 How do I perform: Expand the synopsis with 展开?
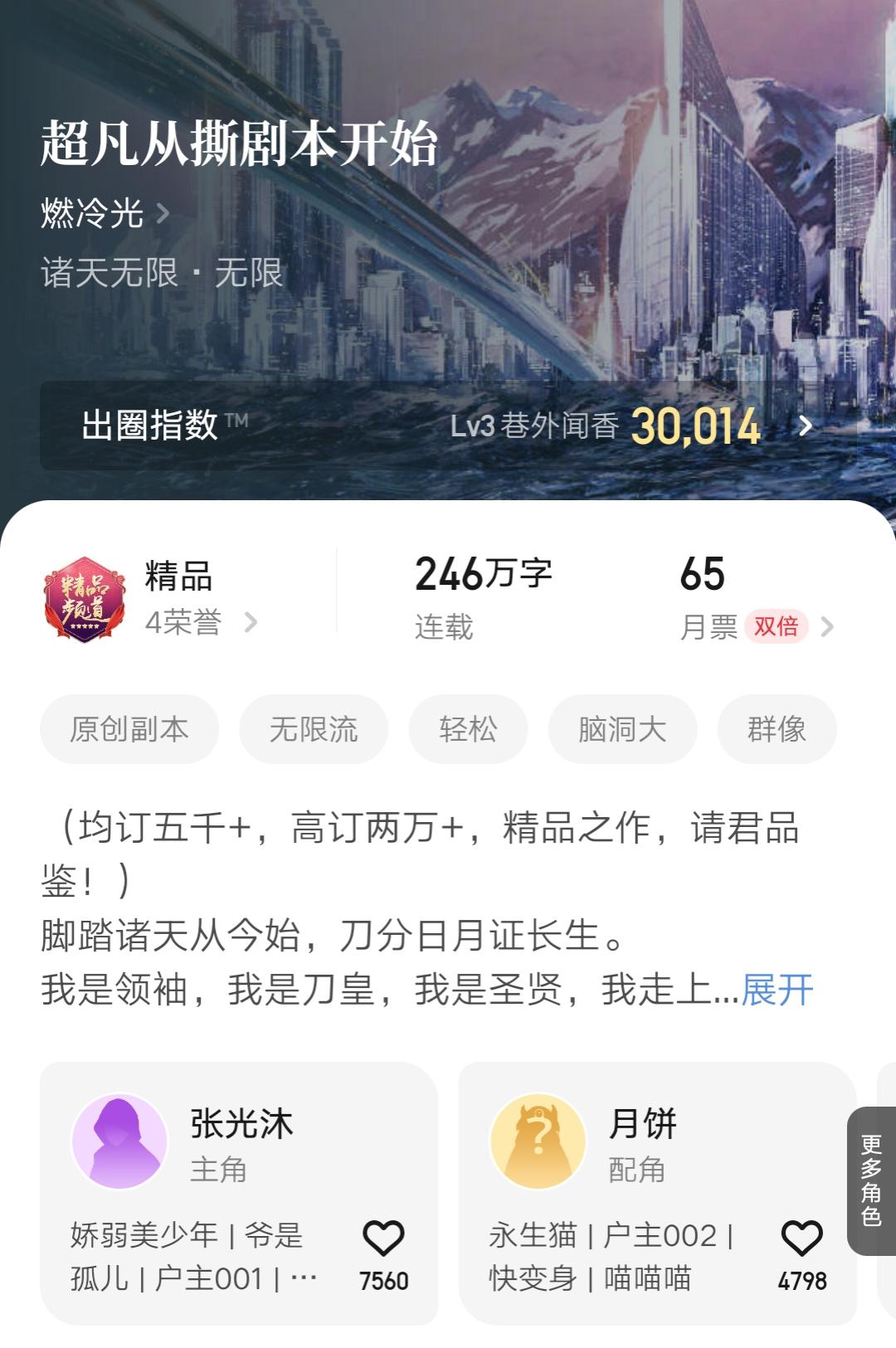[x=777, y=990]
